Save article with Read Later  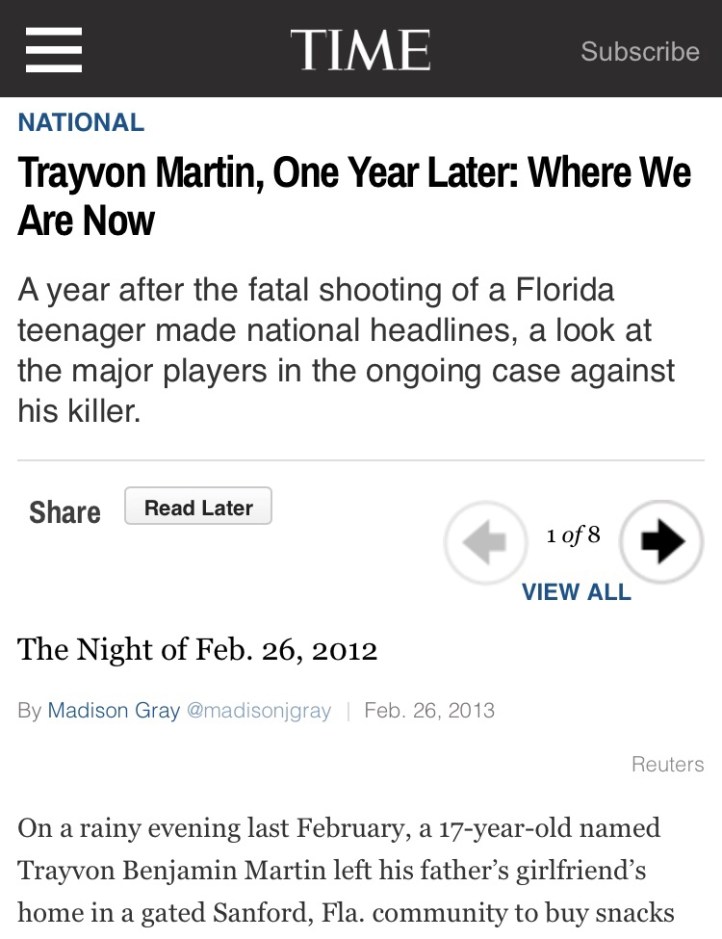click(198, 507)
